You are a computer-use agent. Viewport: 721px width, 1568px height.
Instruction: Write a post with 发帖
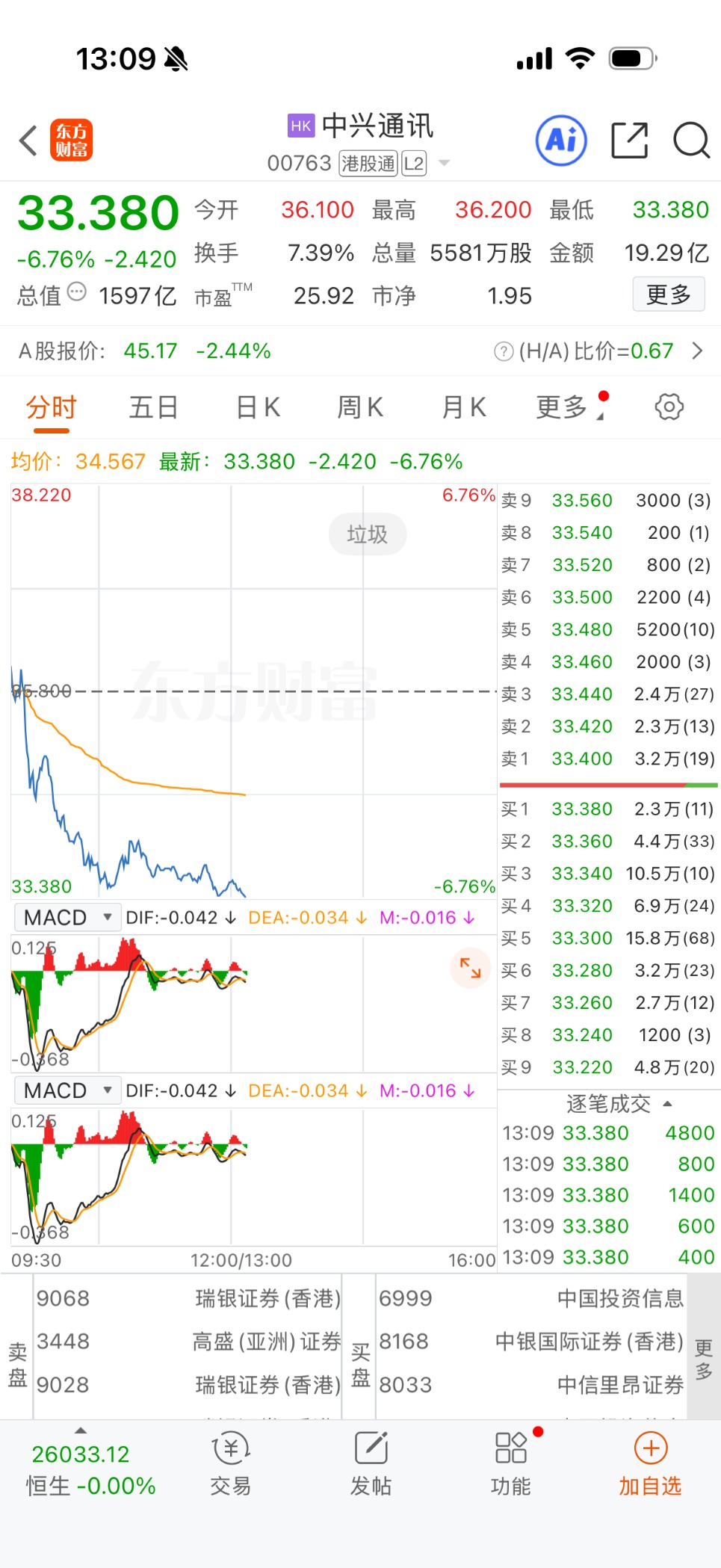(371, 1463)
